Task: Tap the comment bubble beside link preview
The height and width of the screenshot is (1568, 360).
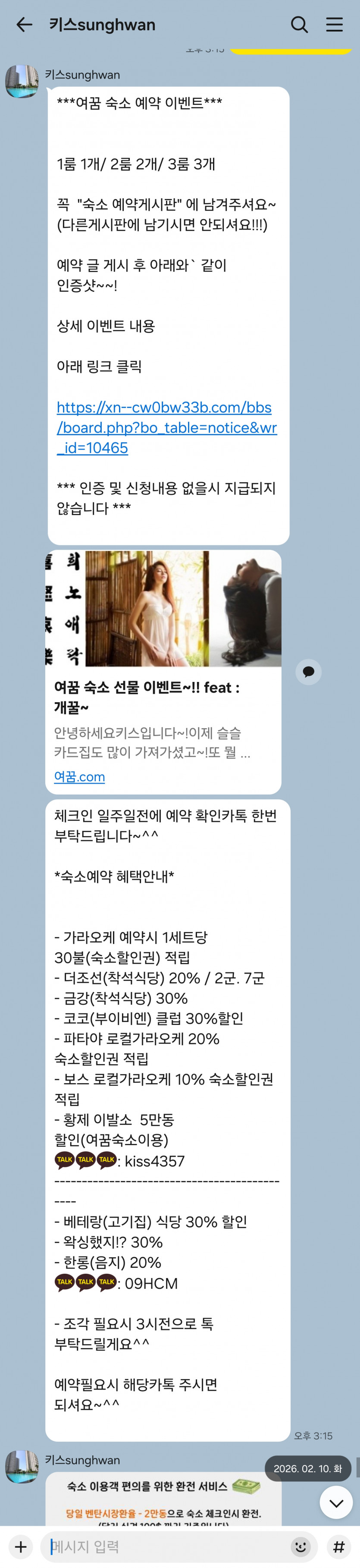Action: pyautogui.click(x=308, y=672)
